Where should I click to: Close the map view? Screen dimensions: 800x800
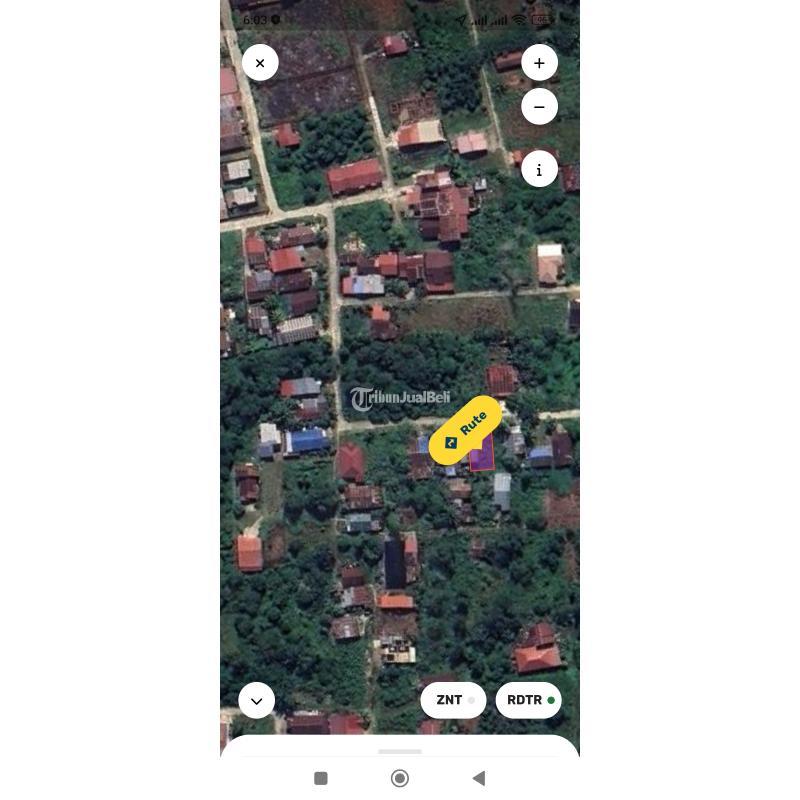[260, 63]
